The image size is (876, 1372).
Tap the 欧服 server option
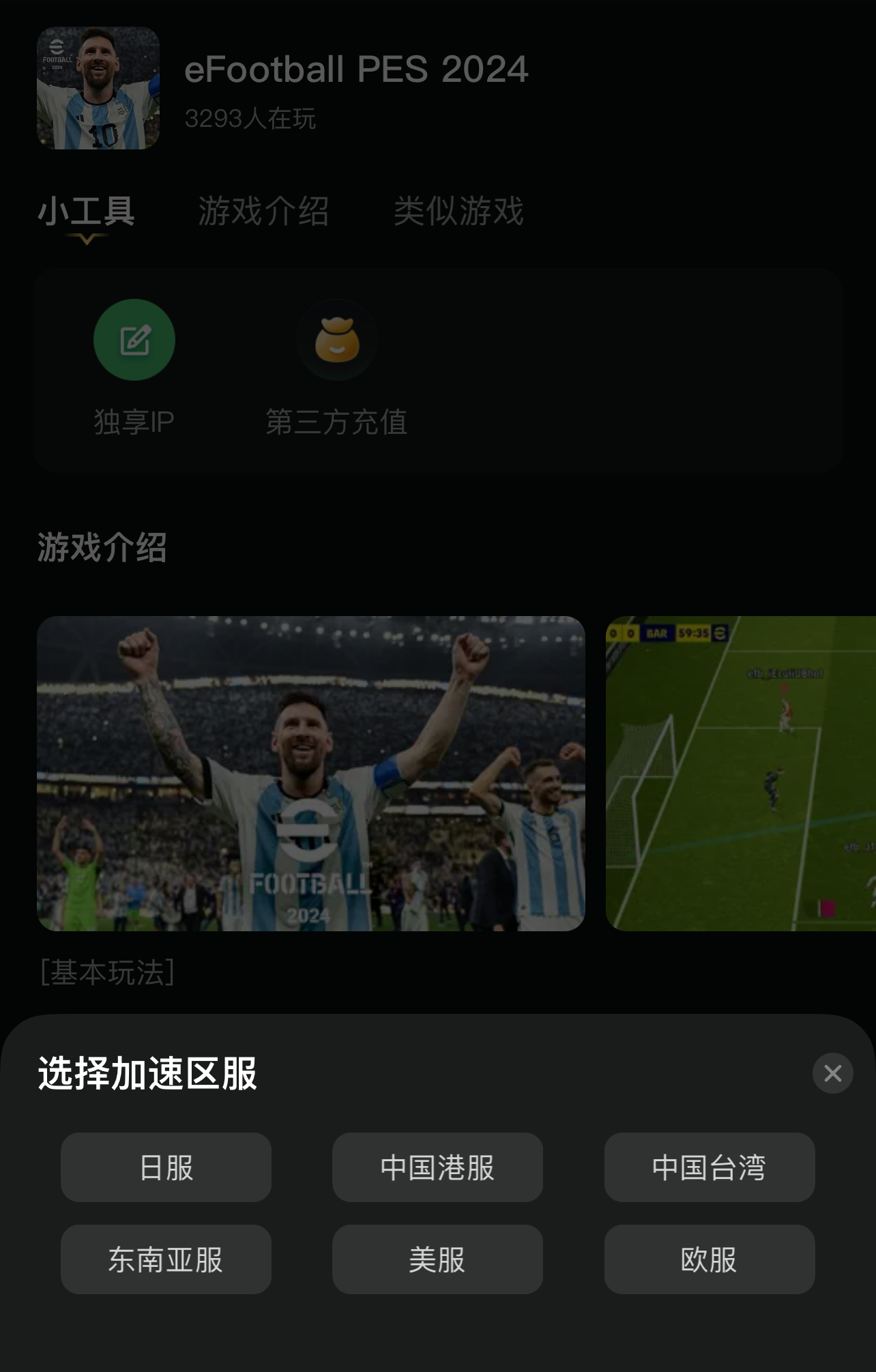[709, 1259]
